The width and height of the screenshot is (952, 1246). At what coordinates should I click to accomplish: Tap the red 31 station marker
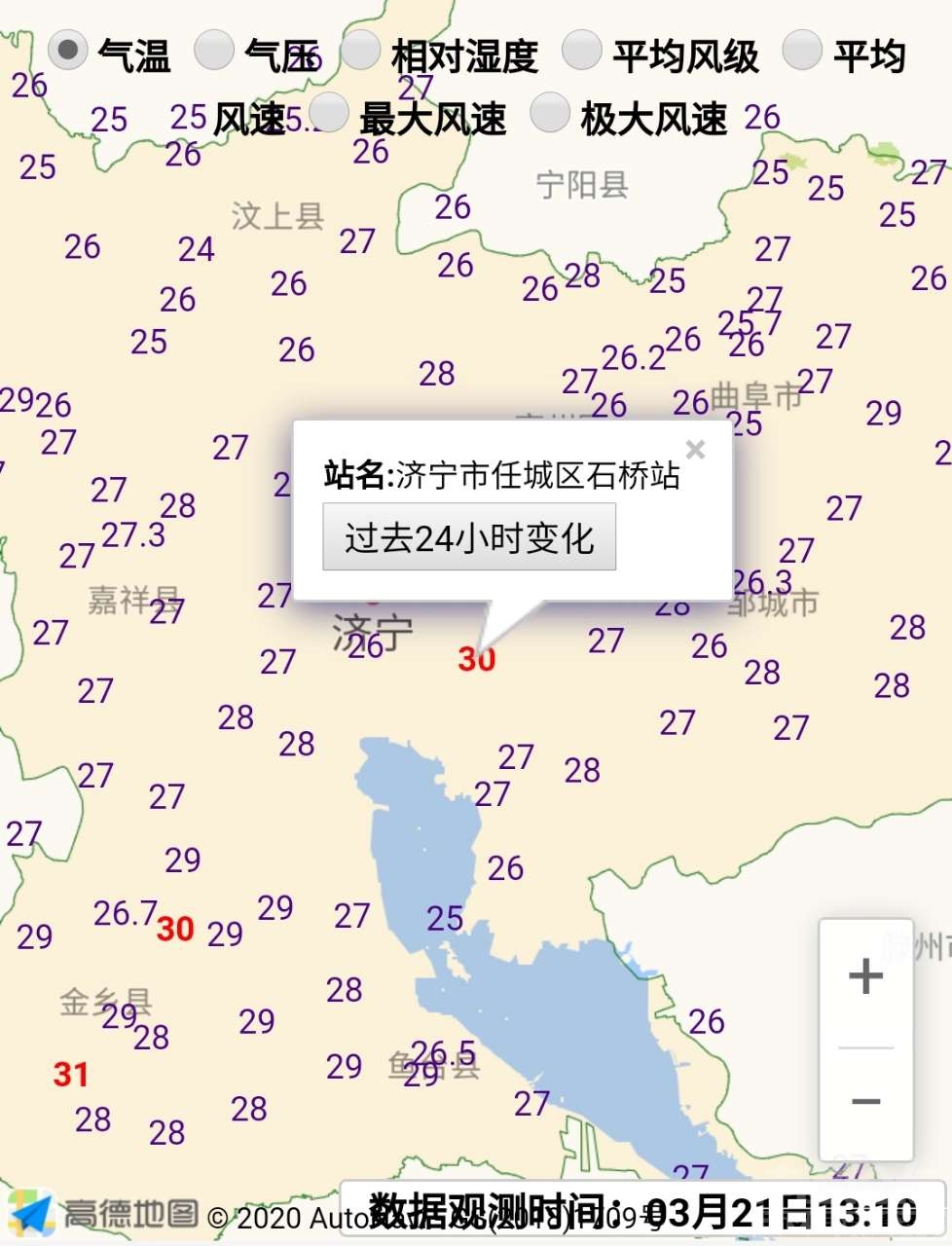pyautogui.click(x=71, y=1075)
